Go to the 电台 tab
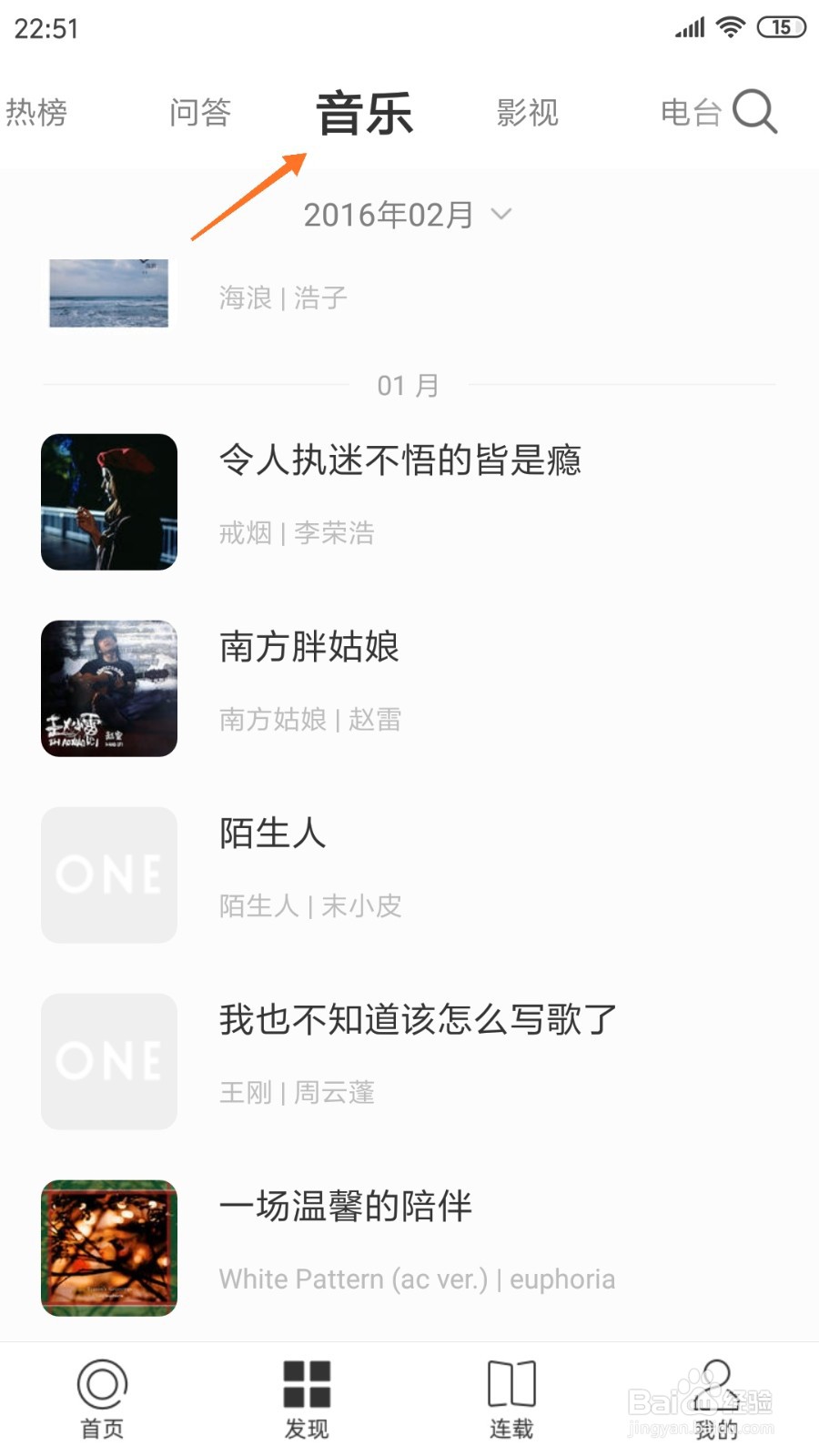The height and width of the screenshot is (1456, 819). [x=690, y=113]
